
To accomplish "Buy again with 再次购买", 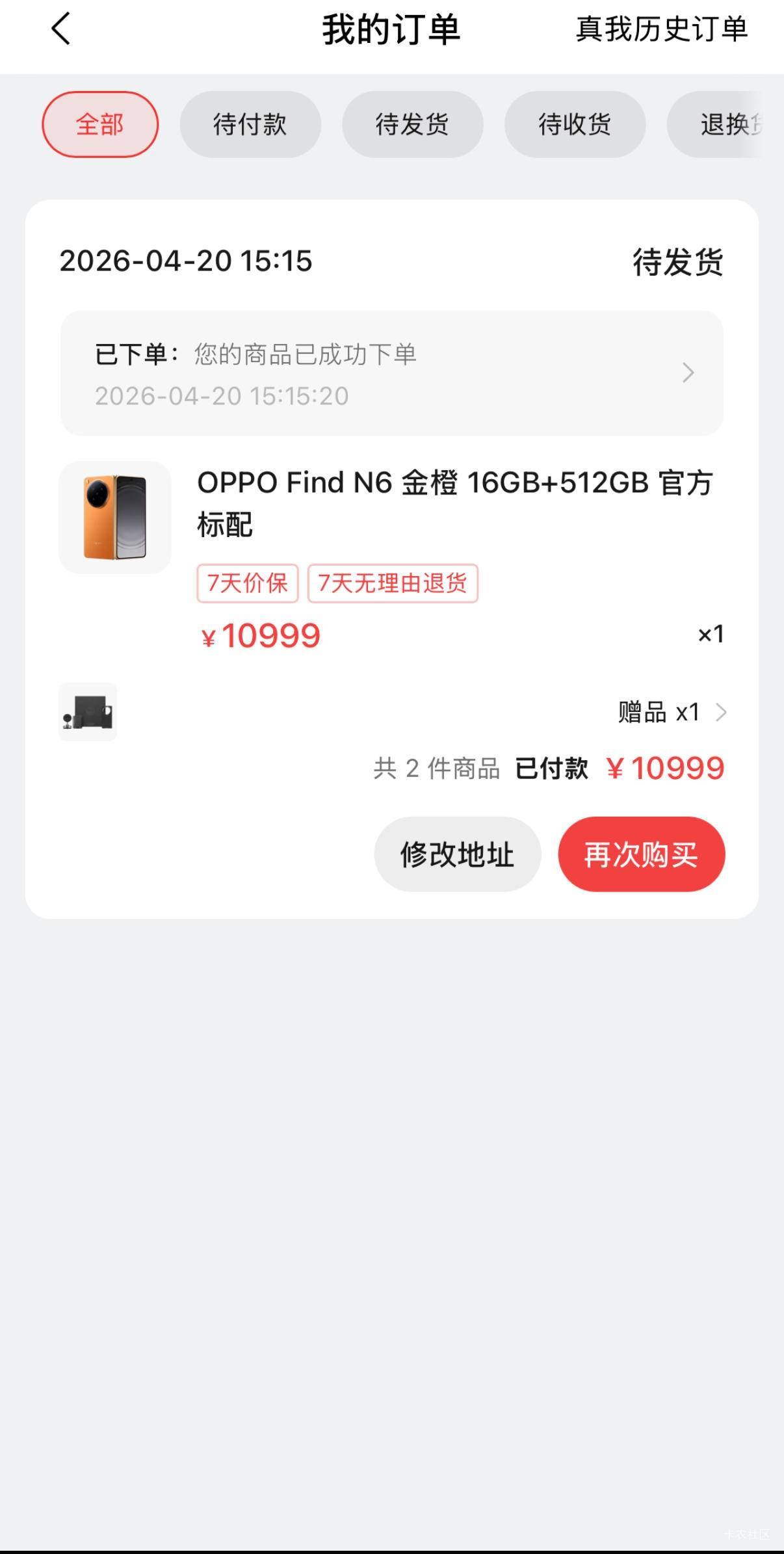I will (641, 854).
